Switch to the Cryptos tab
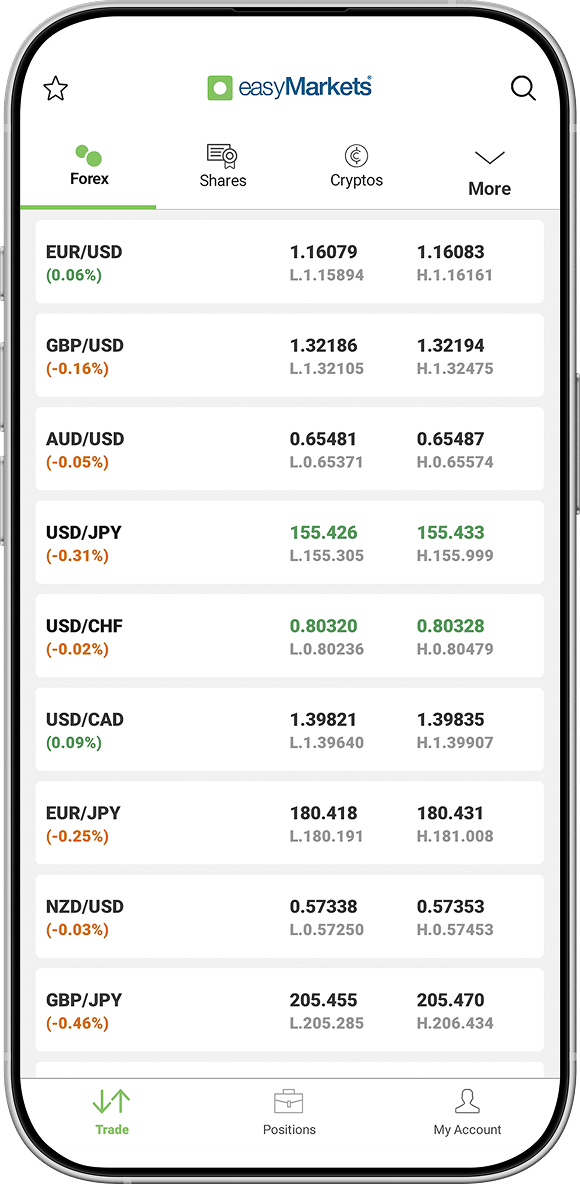580x1184 pixels. click(356, 166)
